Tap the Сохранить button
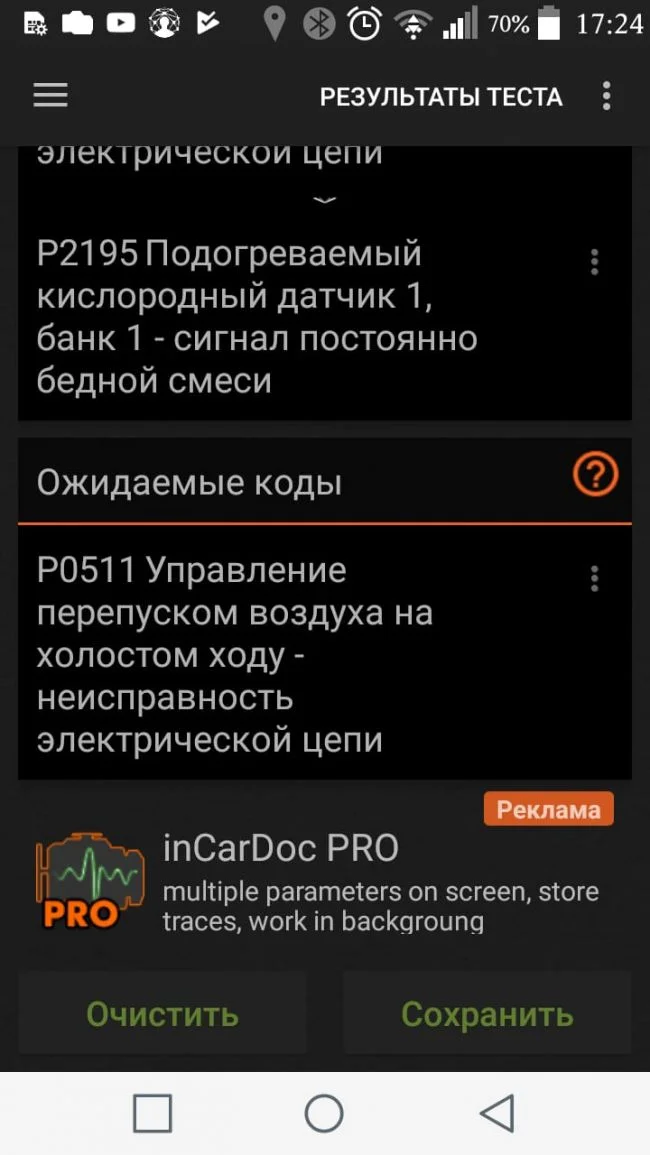Image resolution: width=650 pixels, height=1155 pixels. click(x=487, y=1013)
